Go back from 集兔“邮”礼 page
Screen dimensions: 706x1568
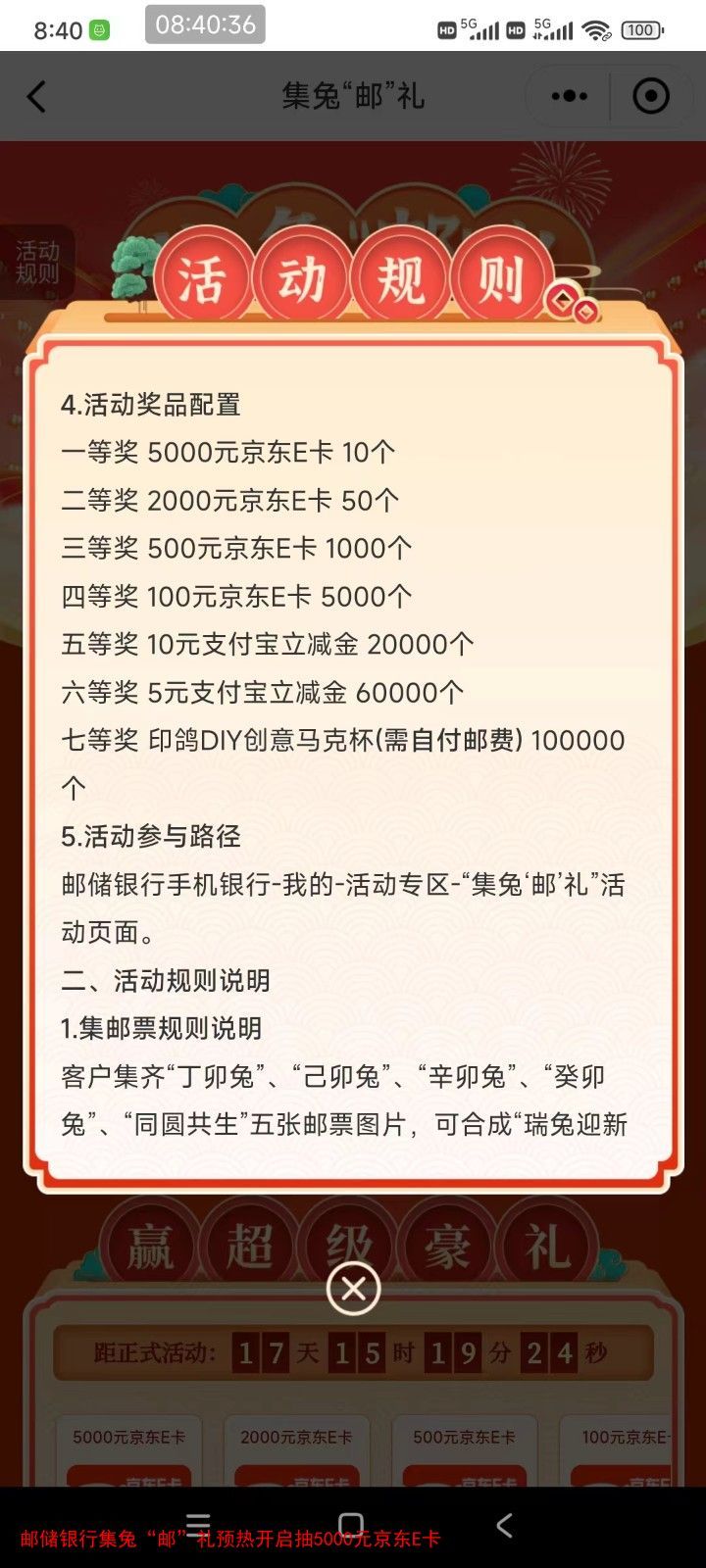pos(36,96)
